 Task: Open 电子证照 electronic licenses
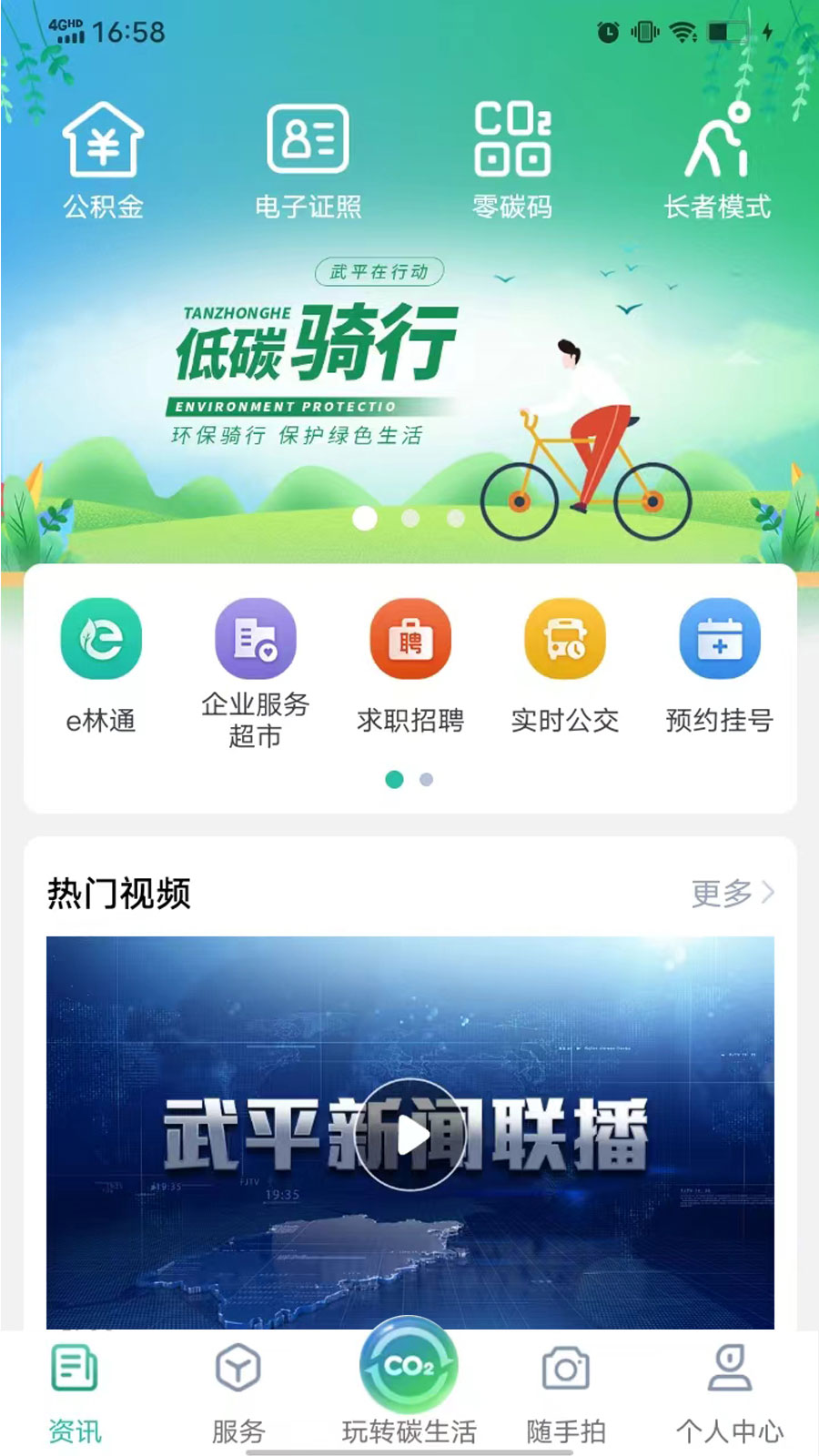[x=308, y=155]
